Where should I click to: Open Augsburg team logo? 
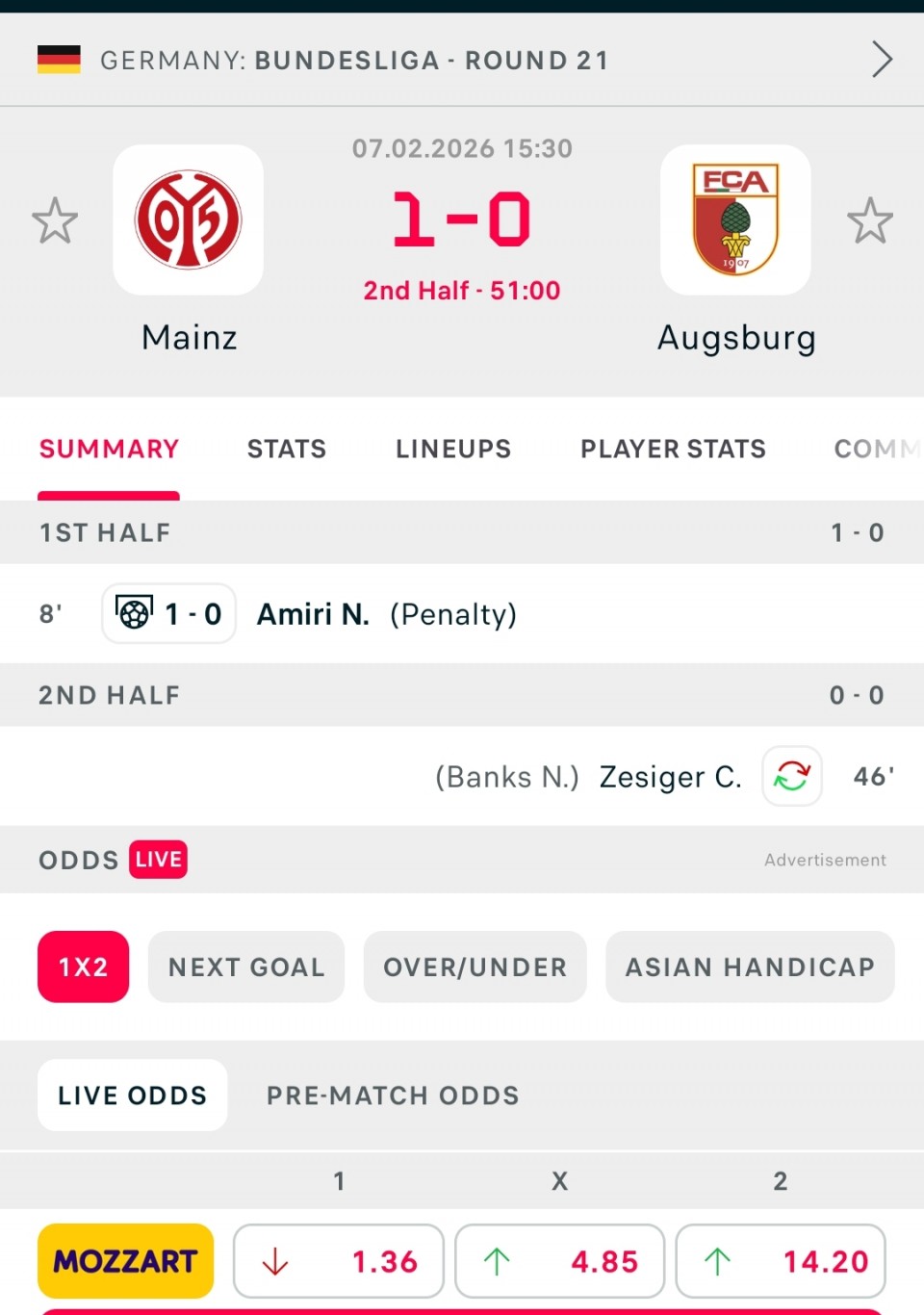point(735,219)
